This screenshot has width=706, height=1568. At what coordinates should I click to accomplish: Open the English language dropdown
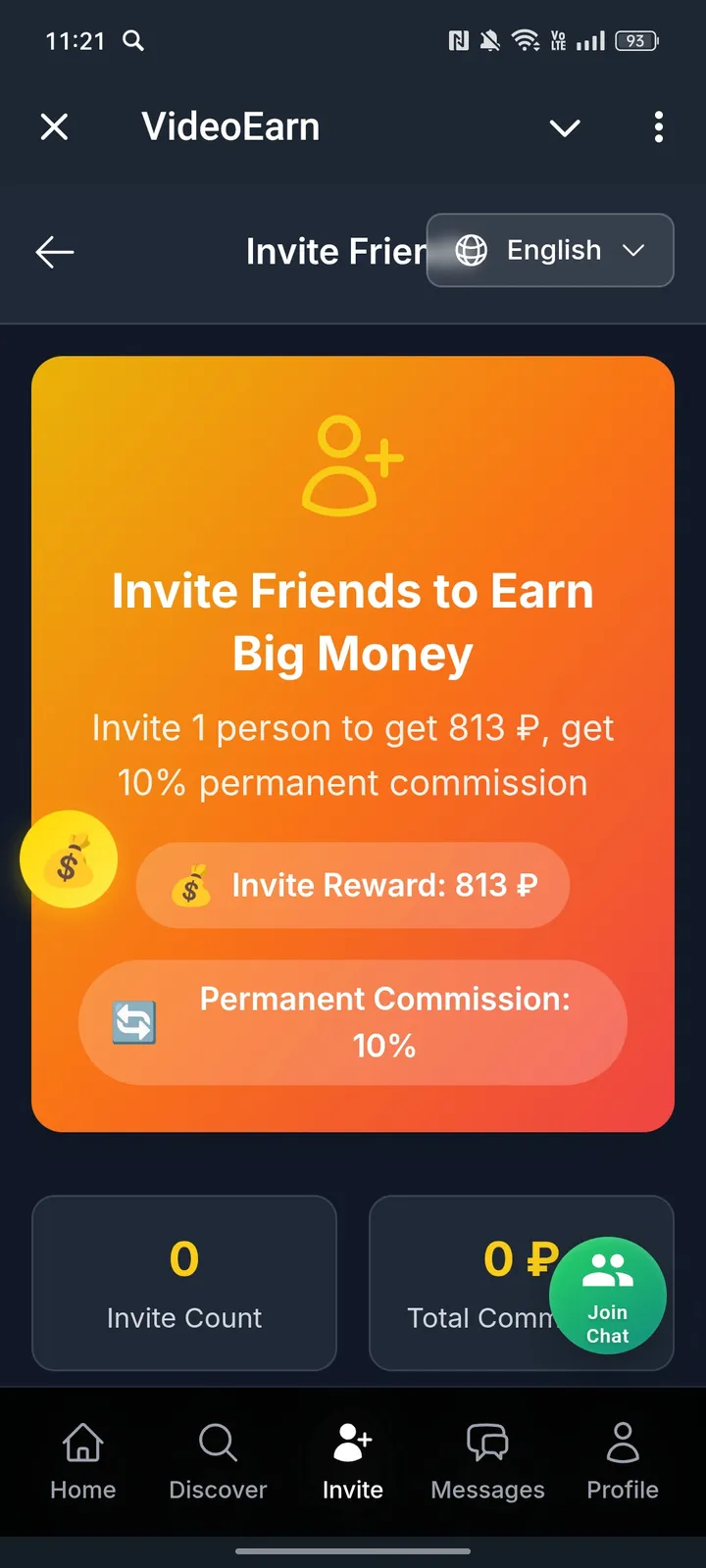[x=550, y=251]
